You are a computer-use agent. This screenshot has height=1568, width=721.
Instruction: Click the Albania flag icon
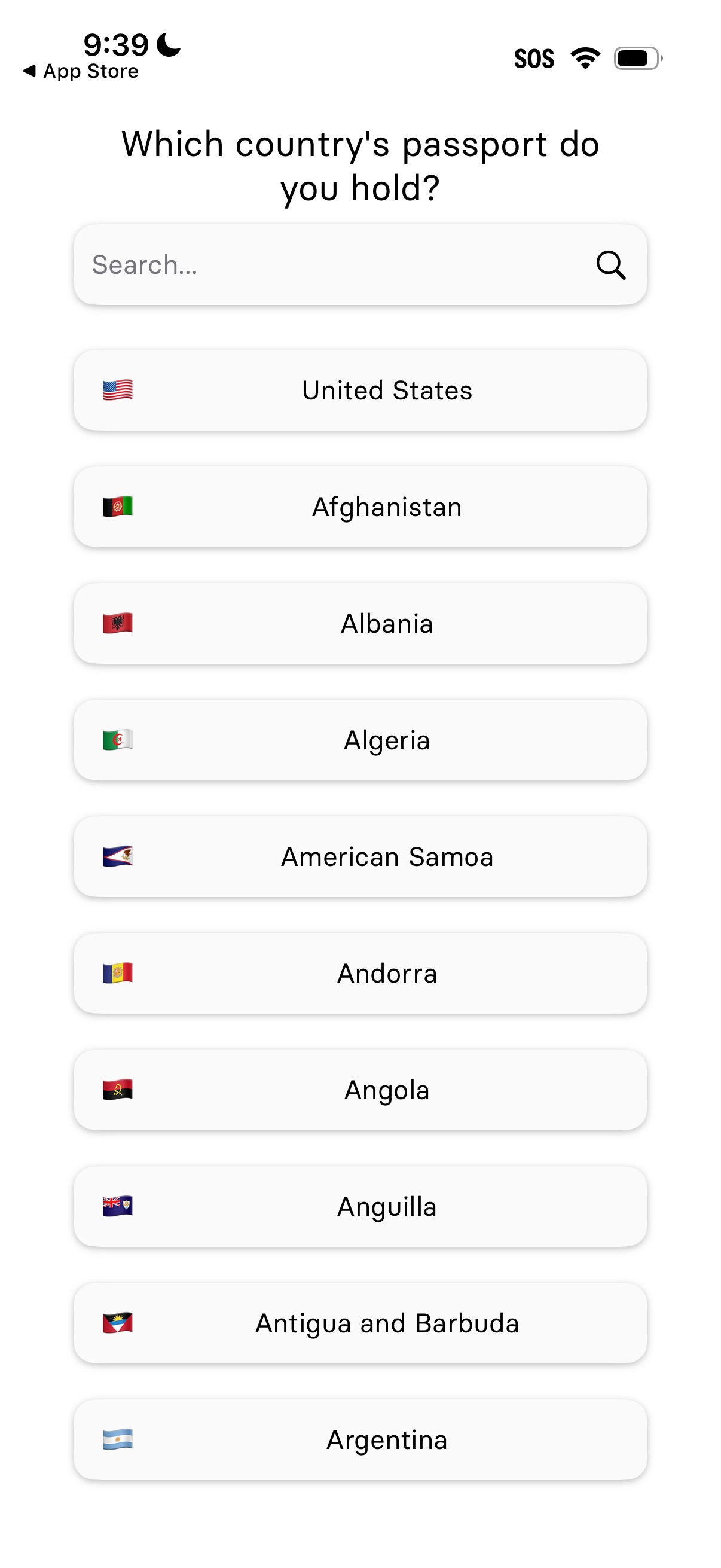(118, 623)
